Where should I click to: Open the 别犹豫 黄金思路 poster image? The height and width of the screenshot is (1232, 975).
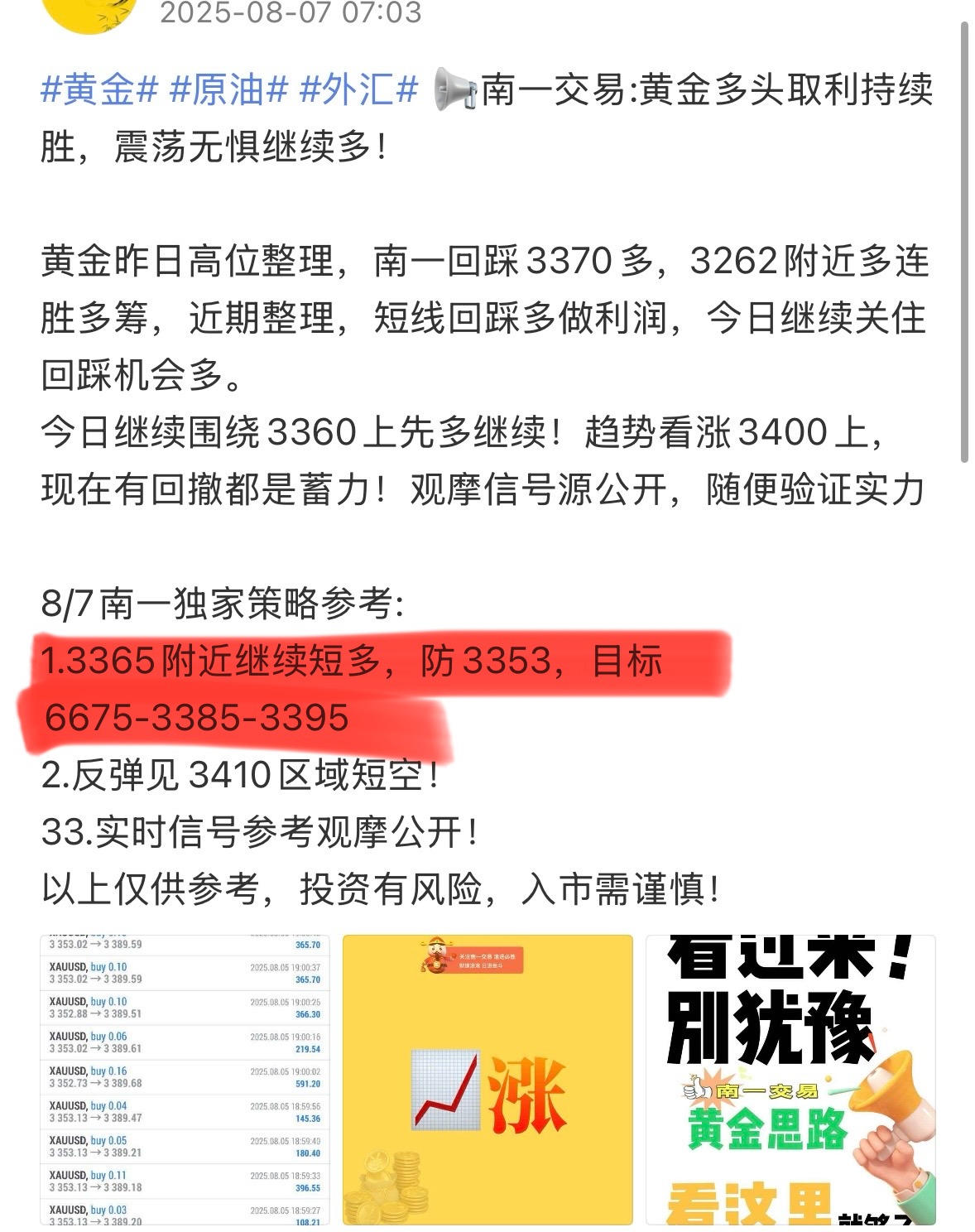coord(790,1079)
